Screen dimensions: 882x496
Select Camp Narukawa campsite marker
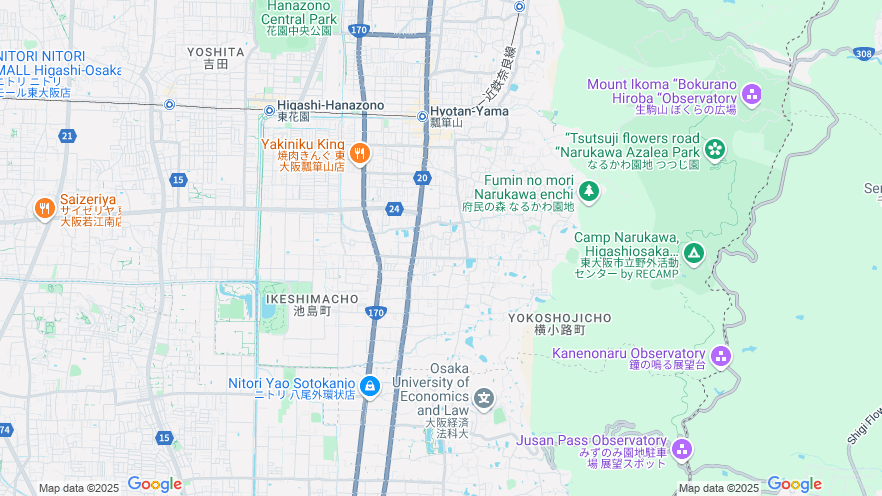694,252
